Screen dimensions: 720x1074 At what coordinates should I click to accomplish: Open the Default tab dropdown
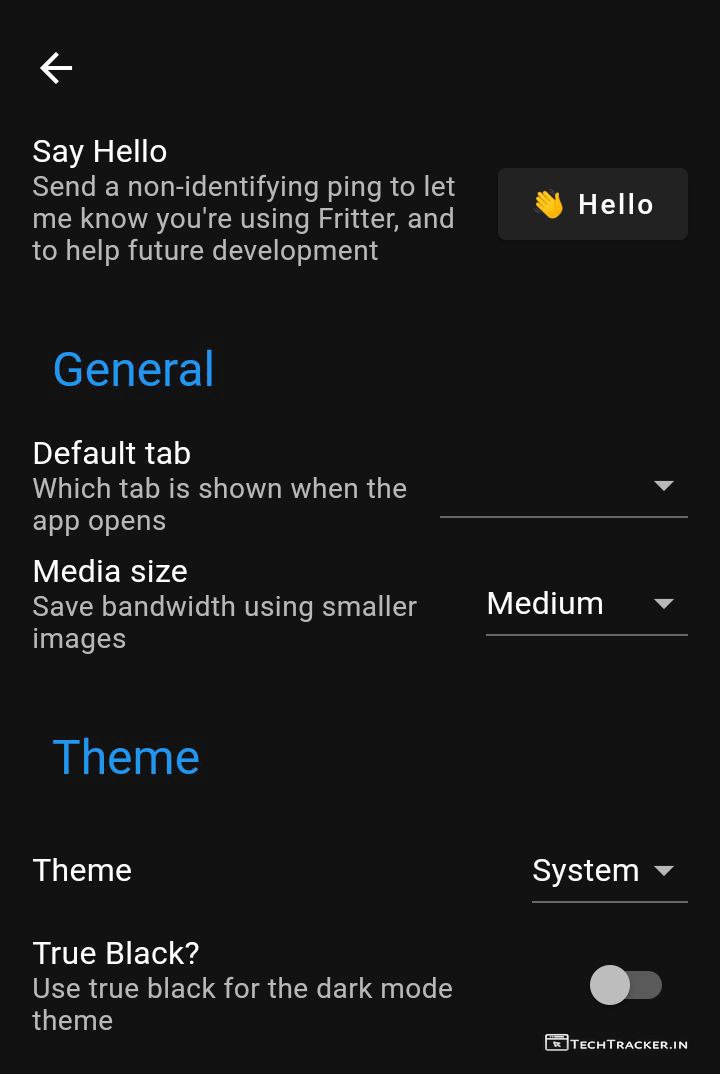[564, 487]
